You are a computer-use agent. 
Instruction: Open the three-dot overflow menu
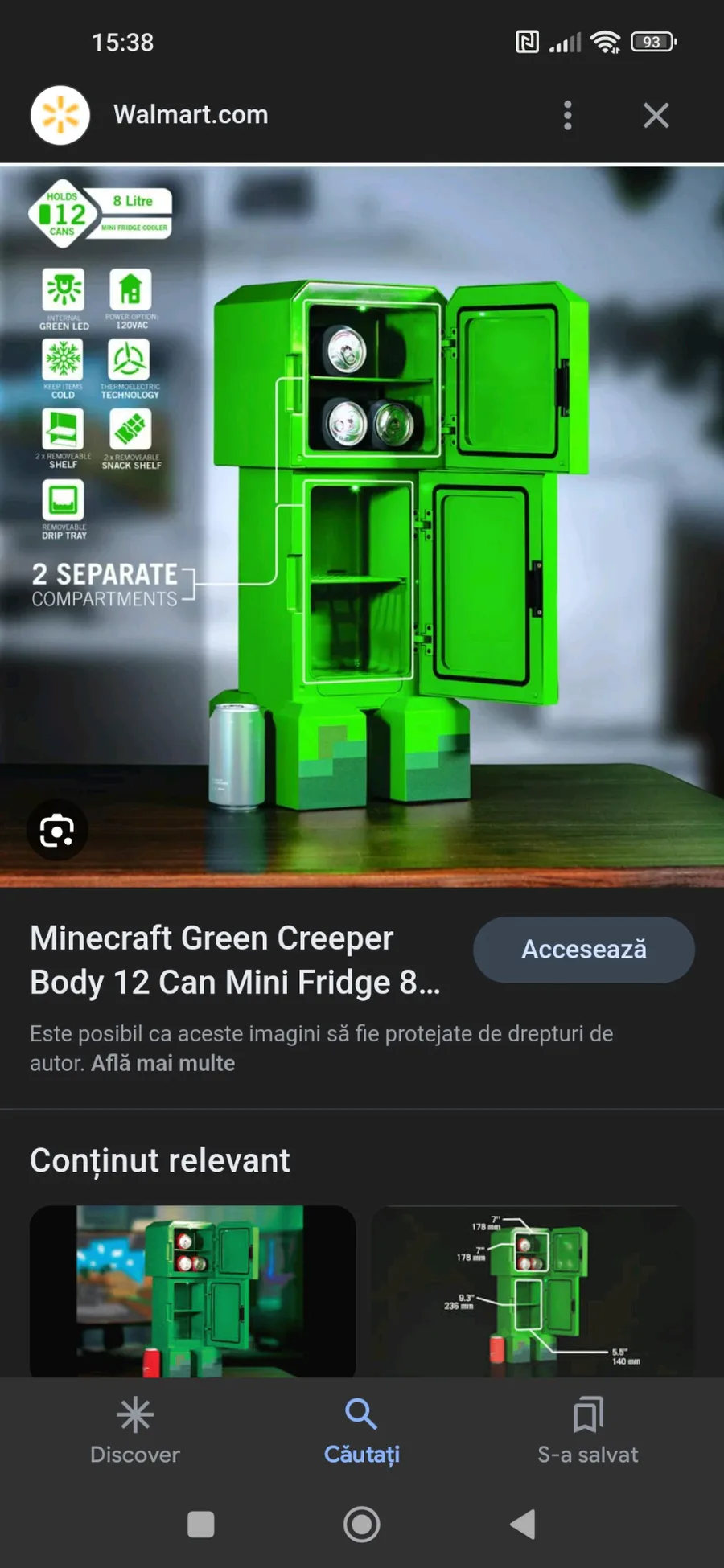[x=568, y=115]
